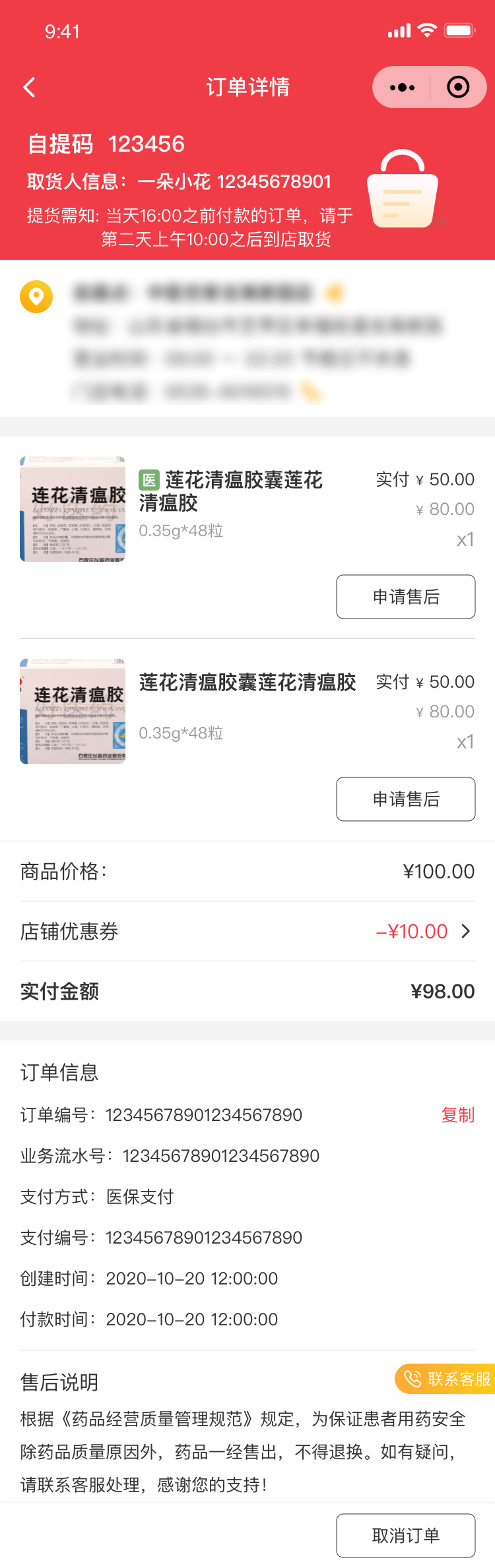Tap the phone icon beside store number
The height and width of the screenshot is (1568, 495).
tap(311, 392)
